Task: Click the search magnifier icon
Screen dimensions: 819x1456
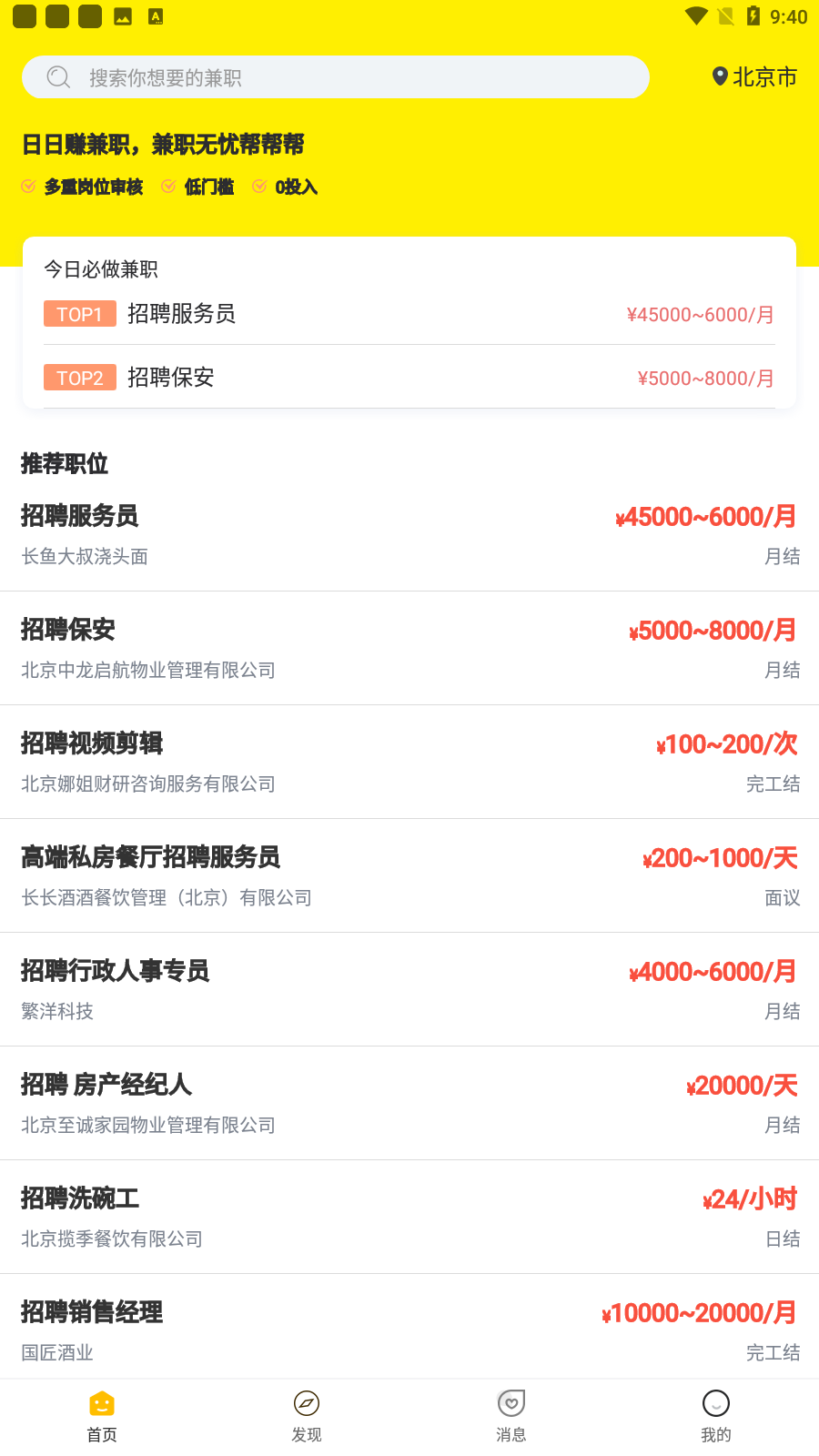Action: (x=57, y=77)
